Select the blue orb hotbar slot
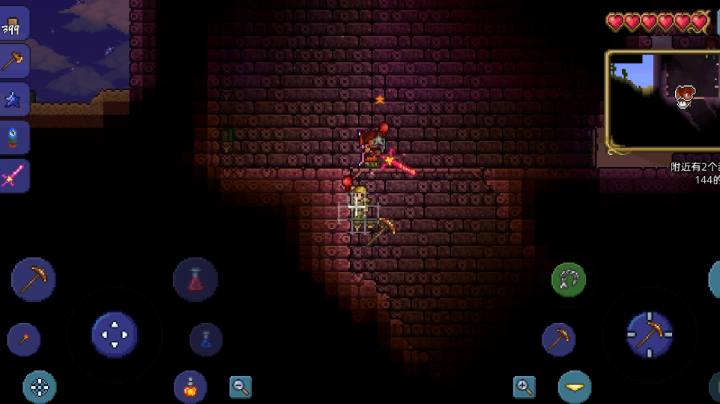 pyautogui.click(x=14, y=138)
